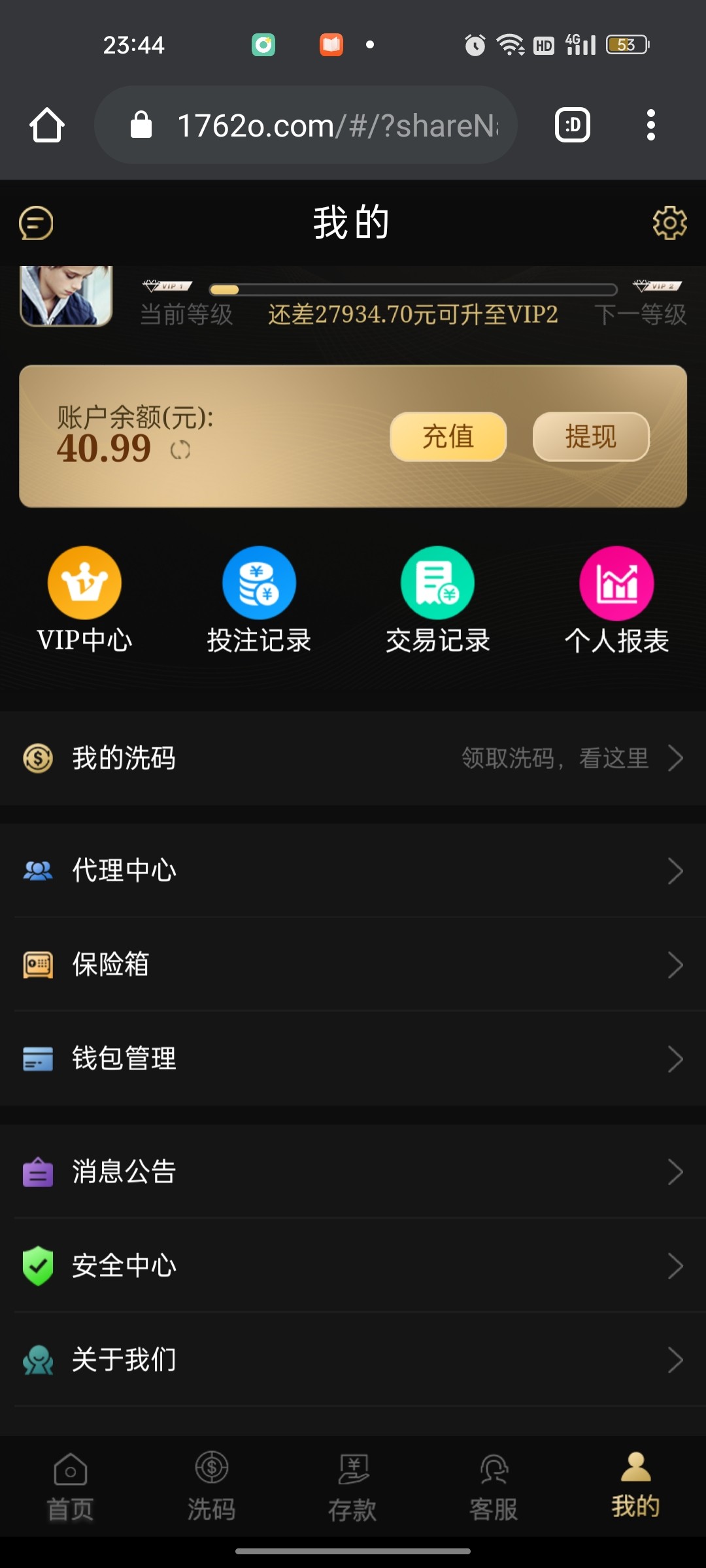Tap the 充值 recharge button
This screenshot has height=1568, width=706.
(448, 436)
